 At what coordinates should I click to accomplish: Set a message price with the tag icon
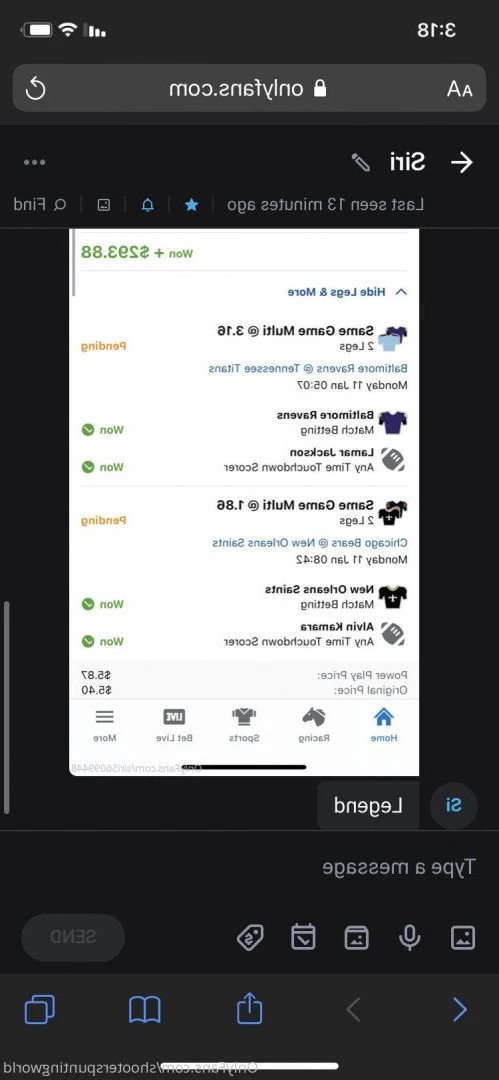coord(250,937)
